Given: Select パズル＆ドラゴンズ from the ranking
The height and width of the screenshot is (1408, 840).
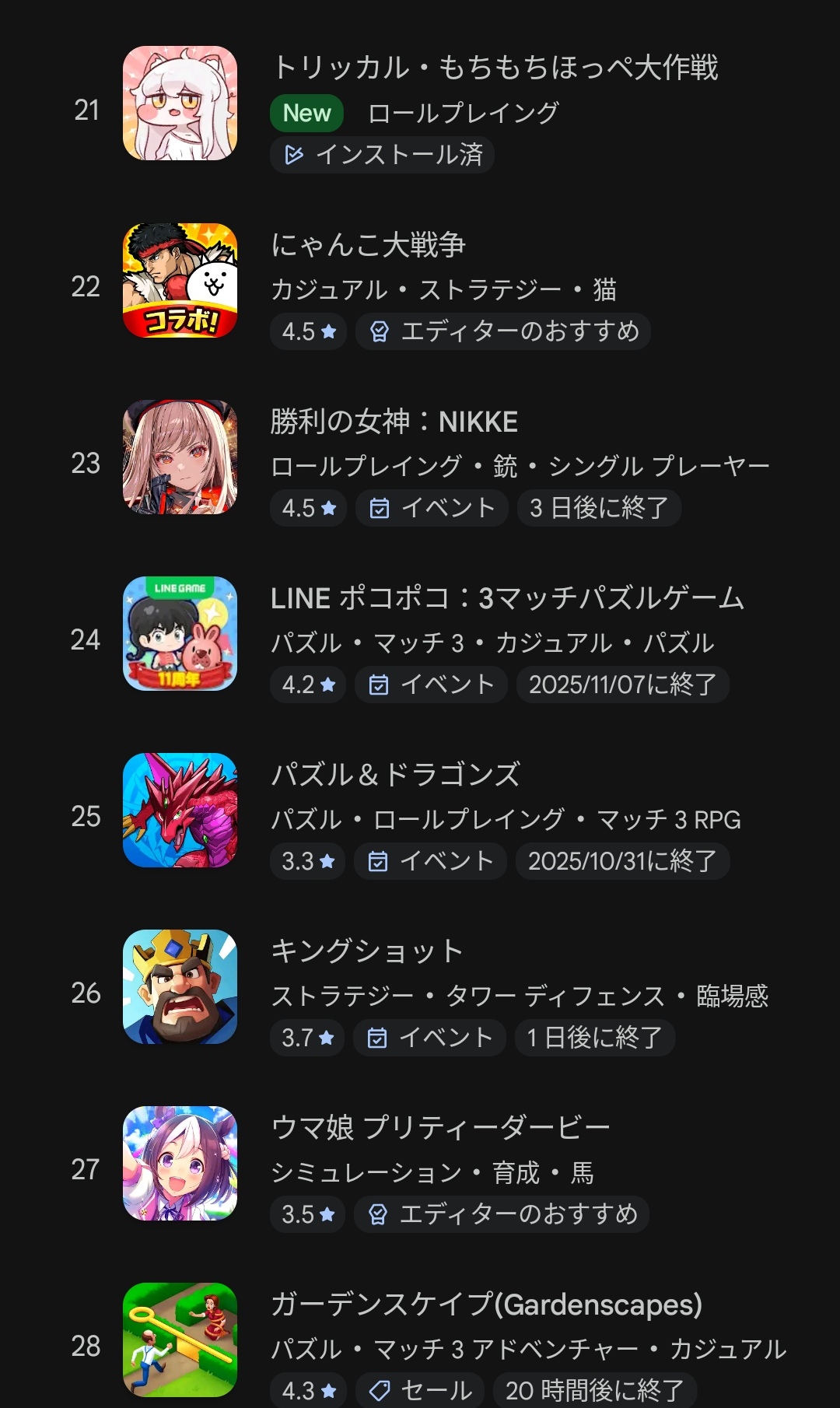Looking at the screenshot, I should click(x=395, y=775).
